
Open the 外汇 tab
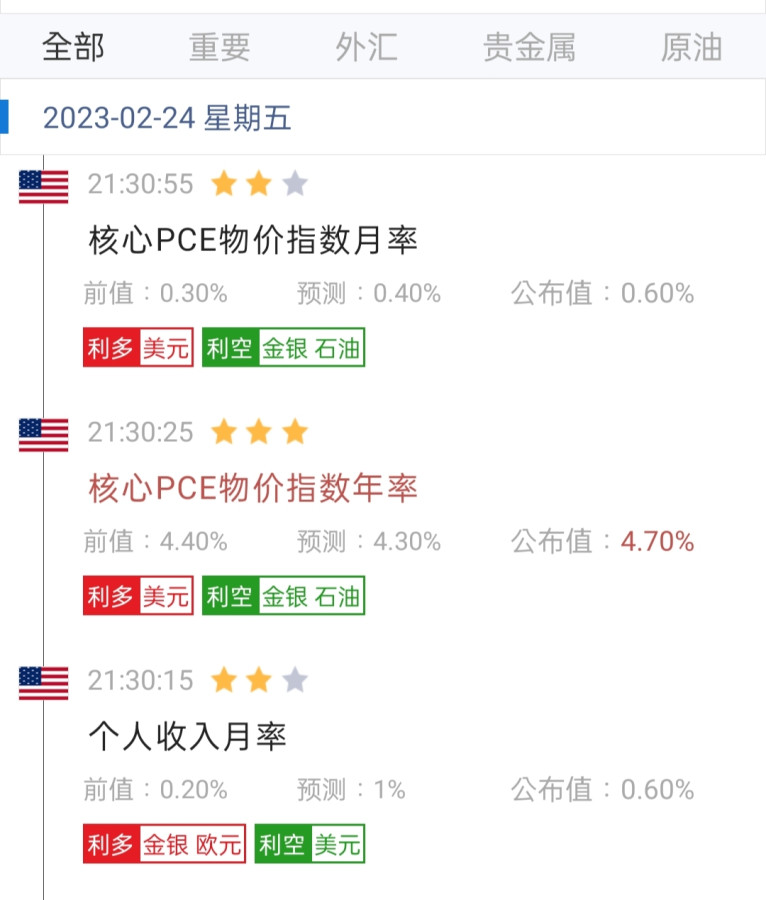(366, 47)
